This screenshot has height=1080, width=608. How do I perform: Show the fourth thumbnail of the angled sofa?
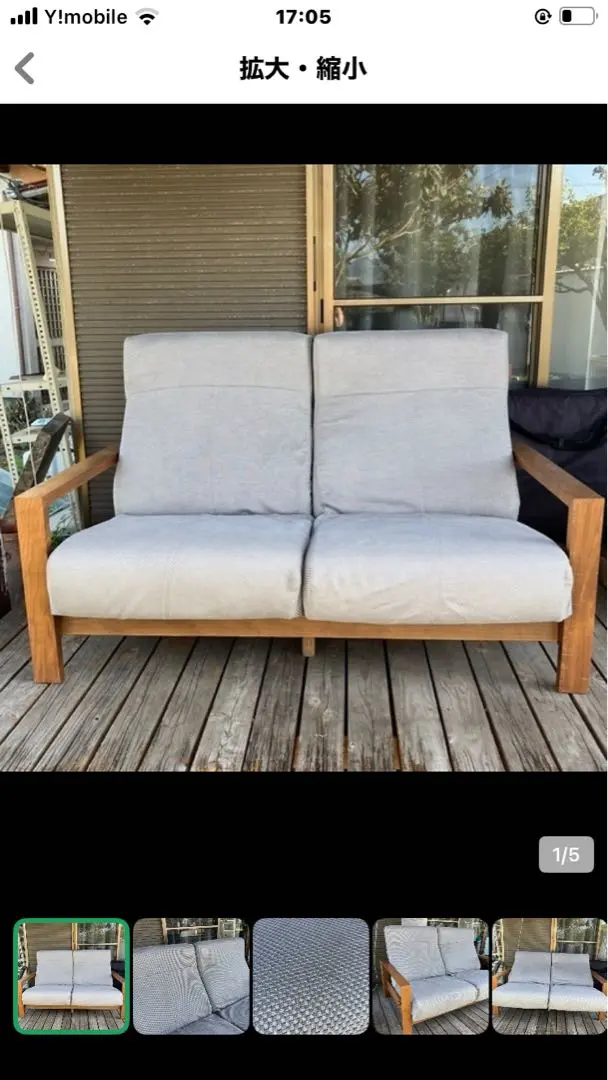coord(431,976)
